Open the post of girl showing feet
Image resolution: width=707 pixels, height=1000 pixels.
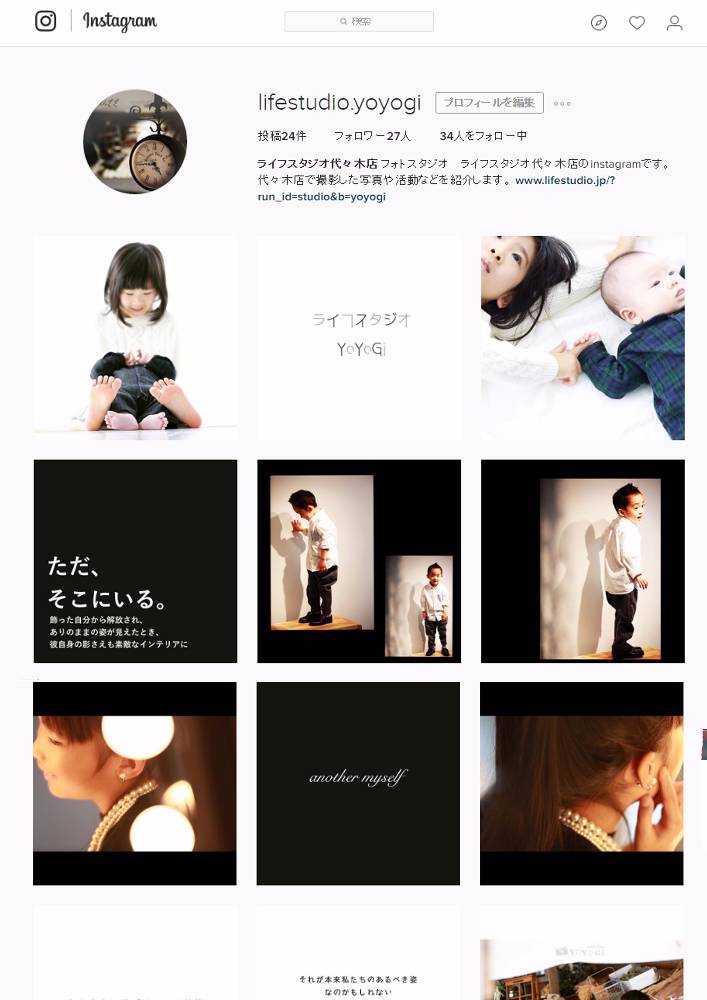[135, 338]
